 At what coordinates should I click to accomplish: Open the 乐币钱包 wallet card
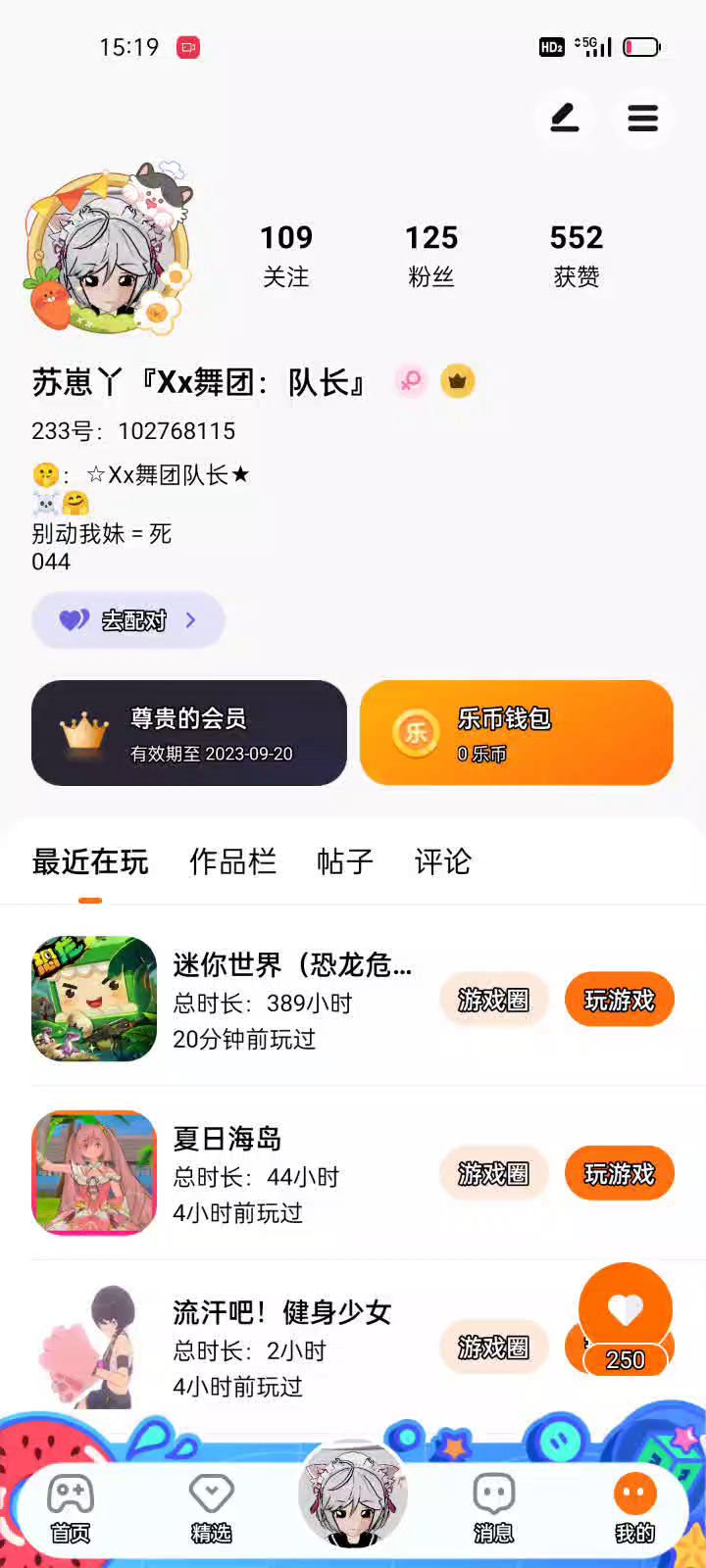pos(517,733)
